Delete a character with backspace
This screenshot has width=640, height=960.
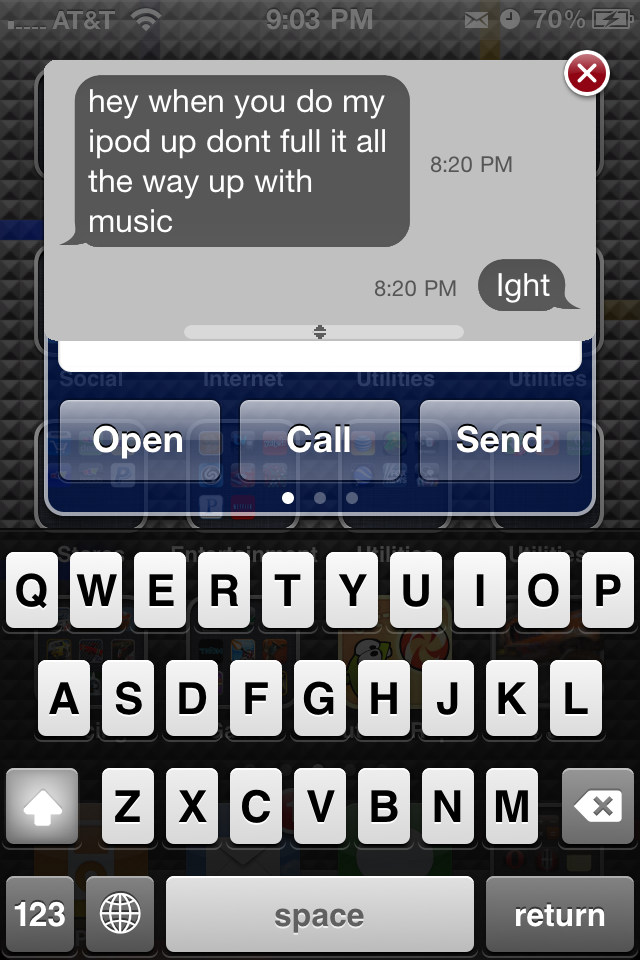click(x=598, y=805)
